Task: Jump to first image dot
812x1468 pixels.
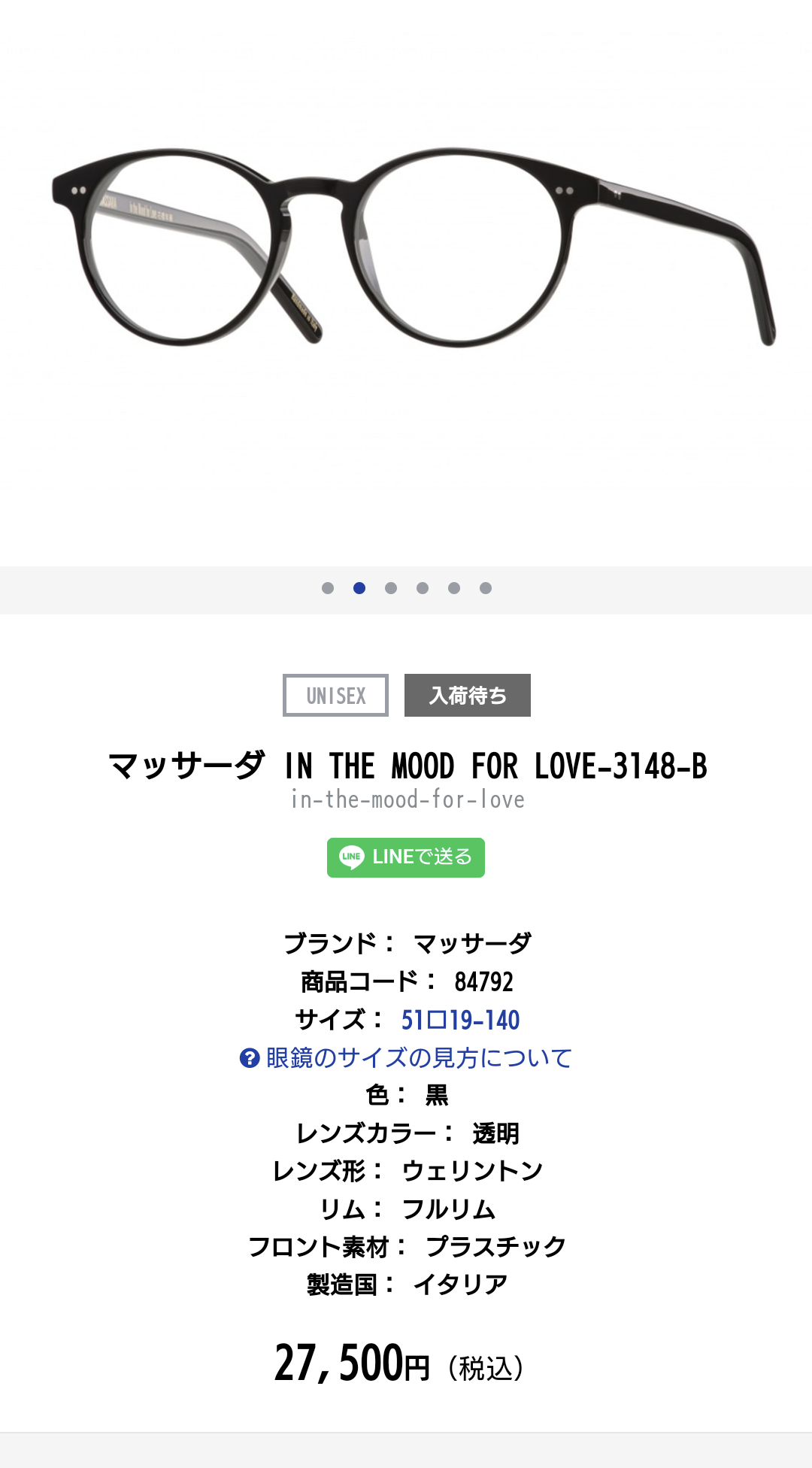Action: pos(328,588)
